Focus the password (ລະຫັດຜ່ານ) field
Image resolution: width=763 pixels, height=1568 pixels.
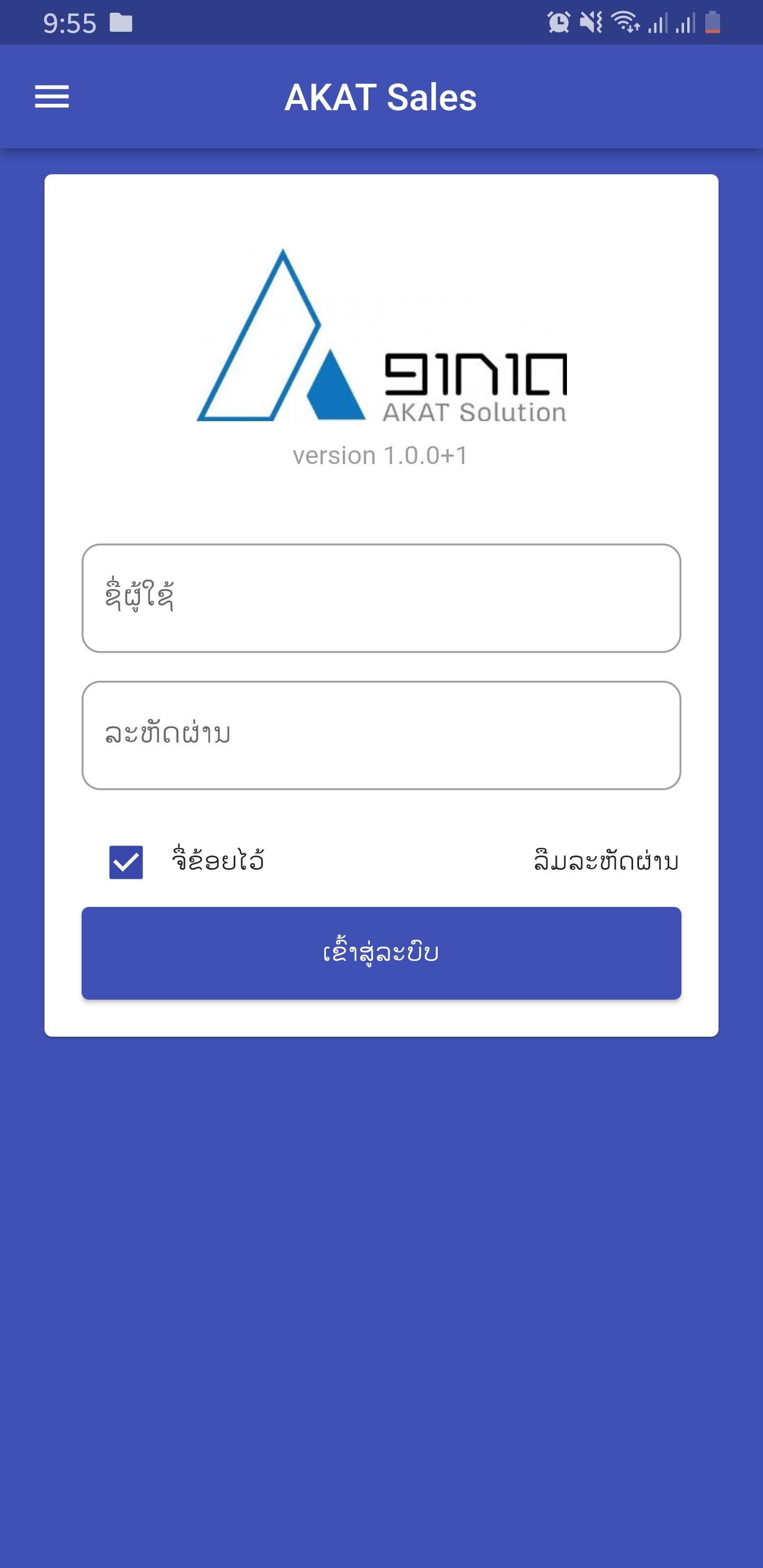381,735
